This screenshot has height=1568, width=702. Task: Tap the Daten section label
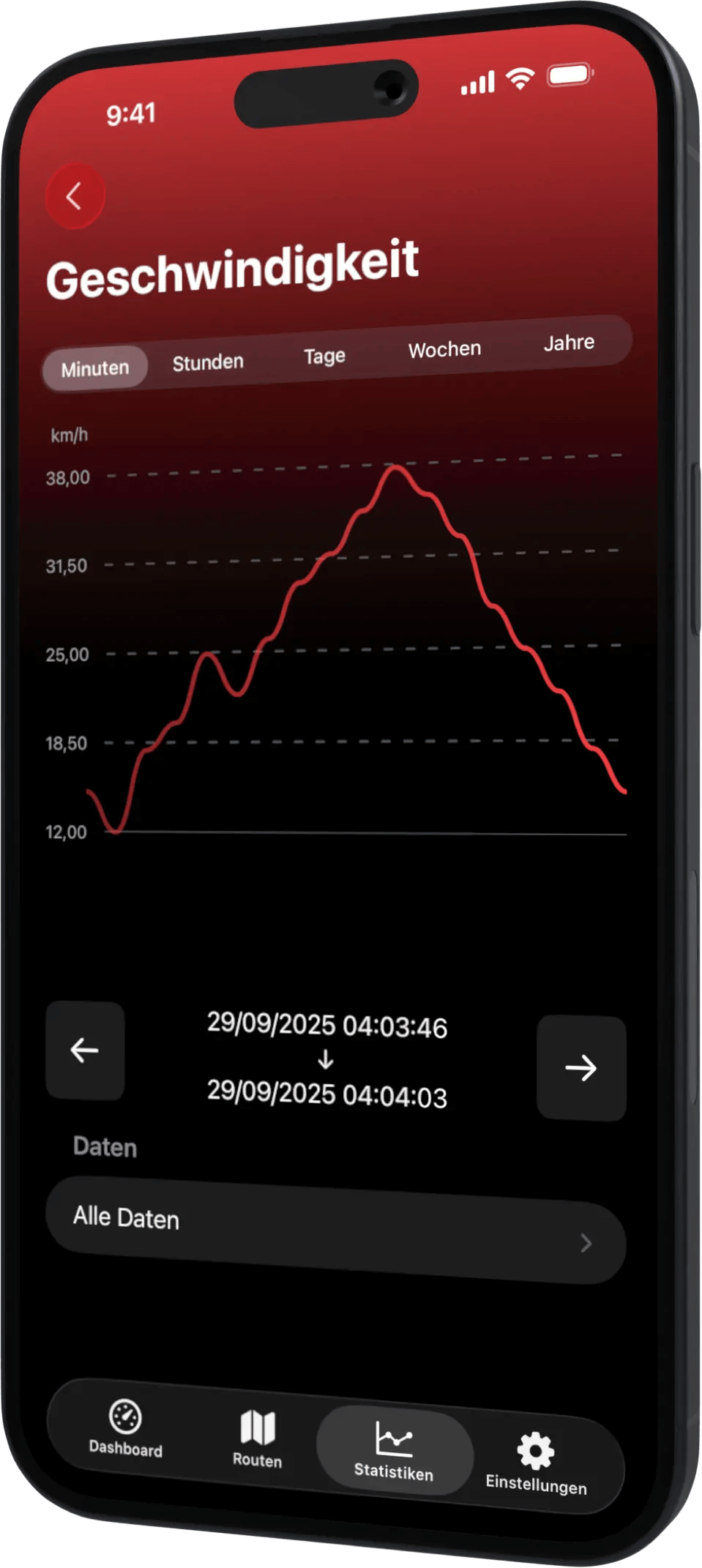(x=103, y=1147)
